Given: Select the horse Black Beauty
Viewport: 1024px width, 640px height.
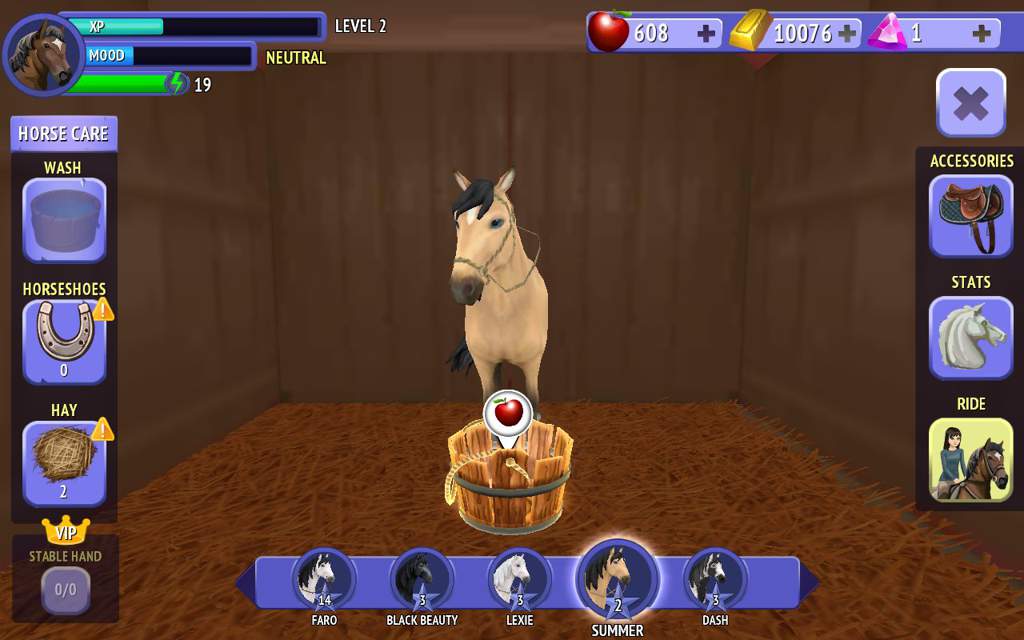Looking at the screenshot, I should [422, 580].
